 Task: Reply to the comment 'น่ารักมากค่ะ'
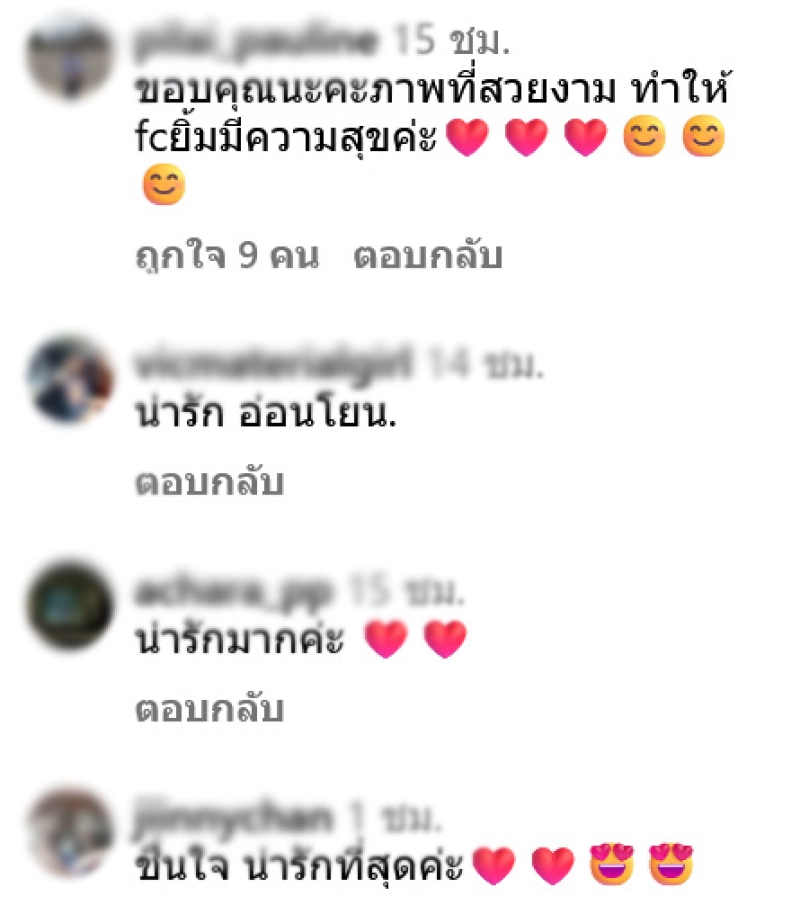click(210, 710)
